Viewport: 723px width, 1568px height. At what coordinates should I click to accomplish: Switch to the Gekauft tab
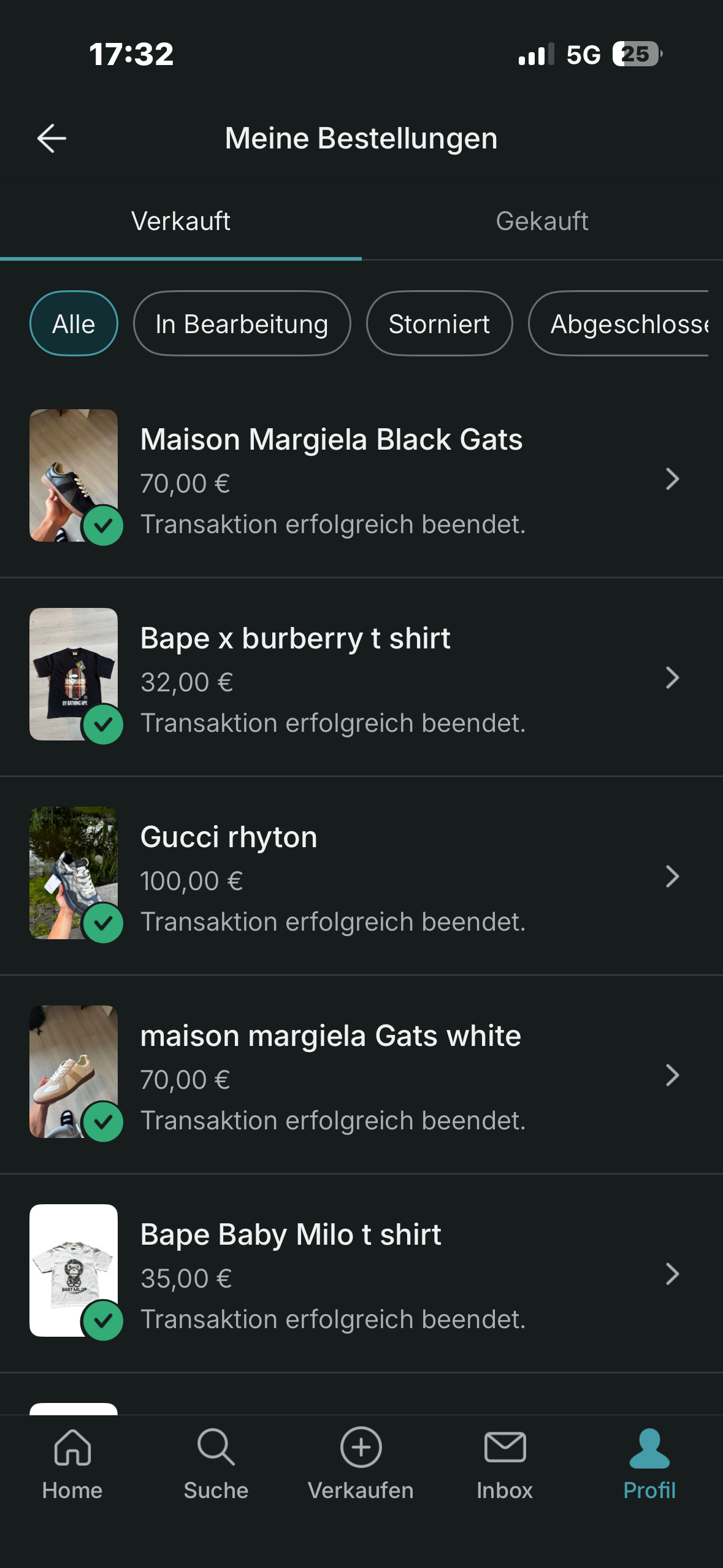[x=541, y=221]
